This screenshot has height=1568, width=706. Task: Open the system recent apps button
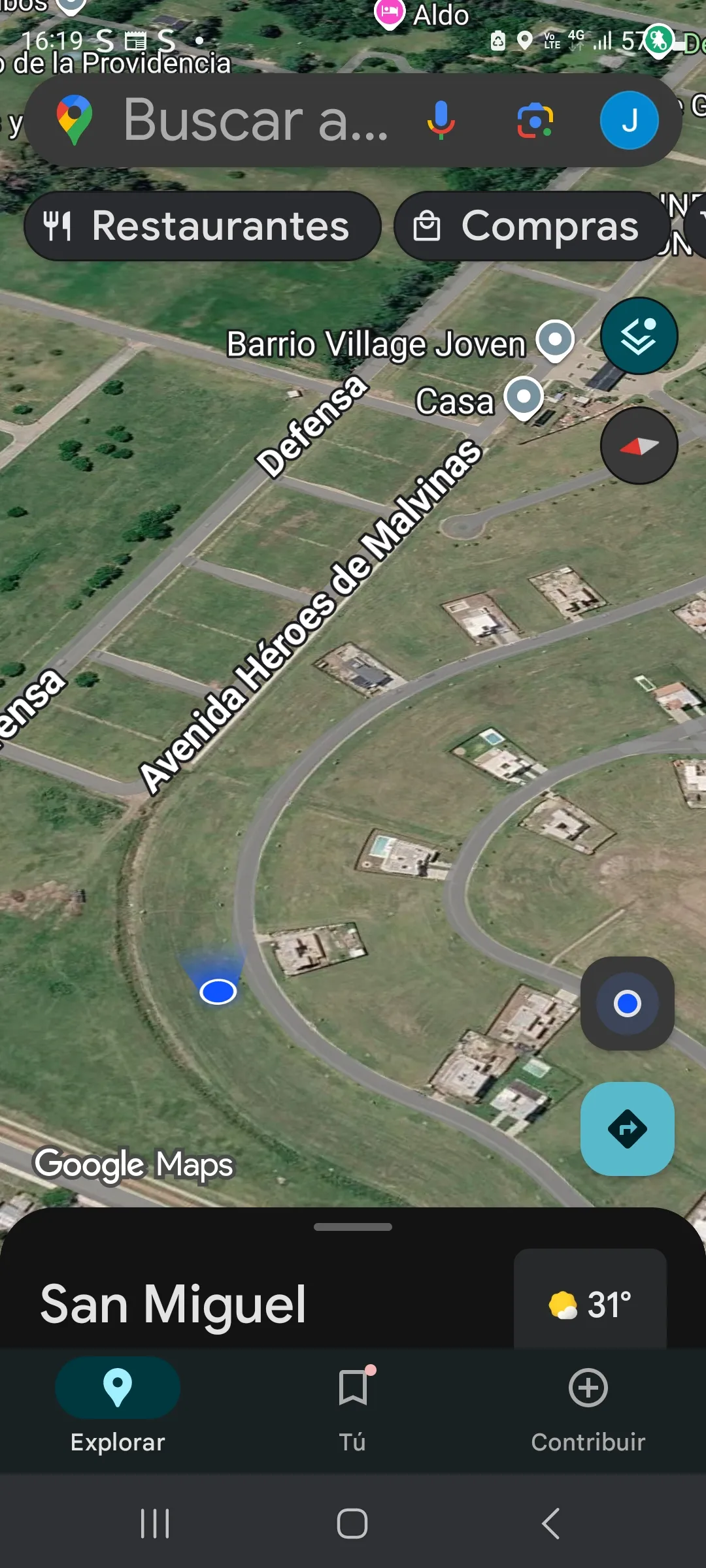(155, 1524)
